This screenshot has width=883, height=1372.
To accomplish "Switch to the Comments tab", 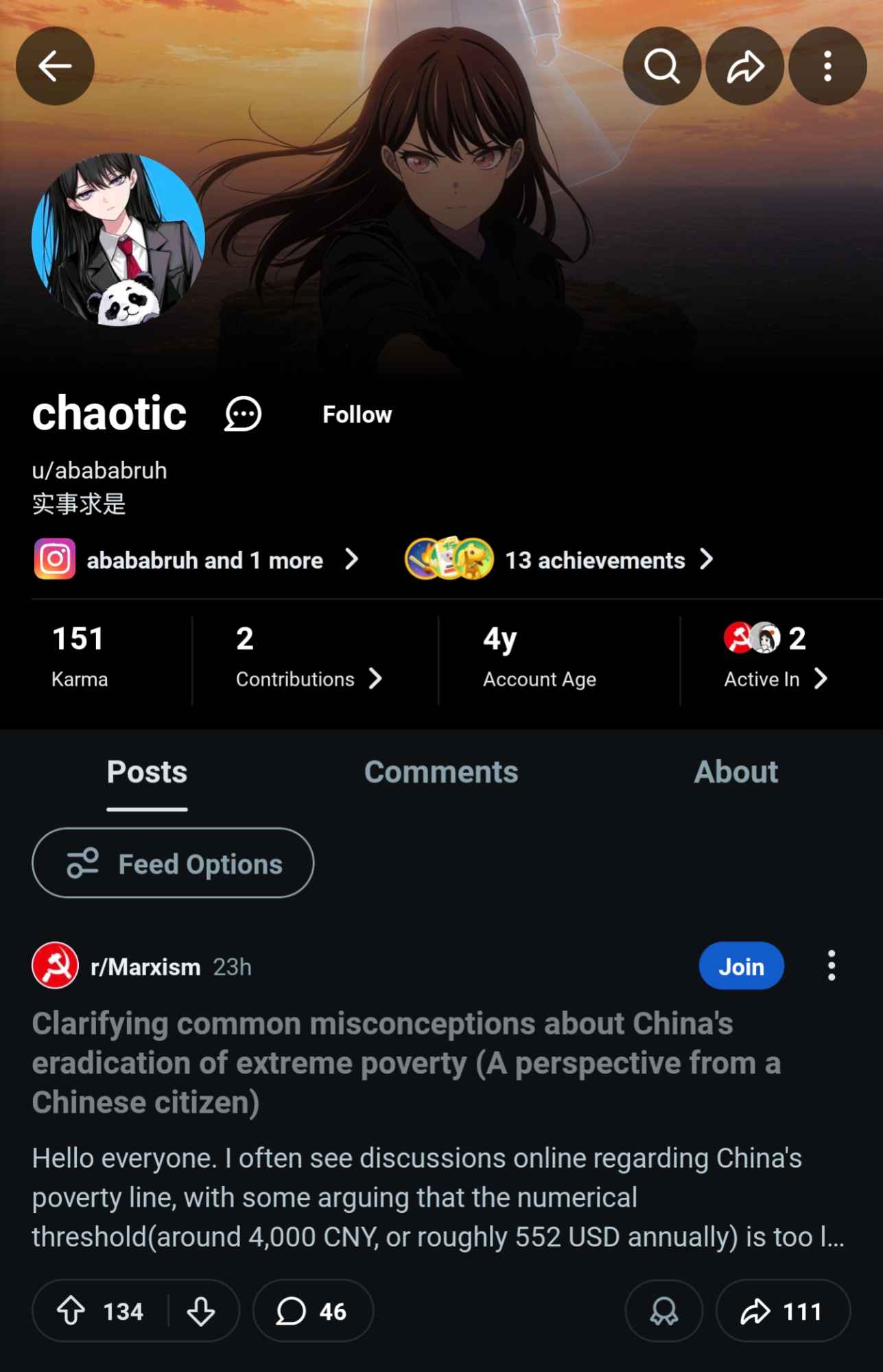I will pyautogui.click(x=441, y=772).
